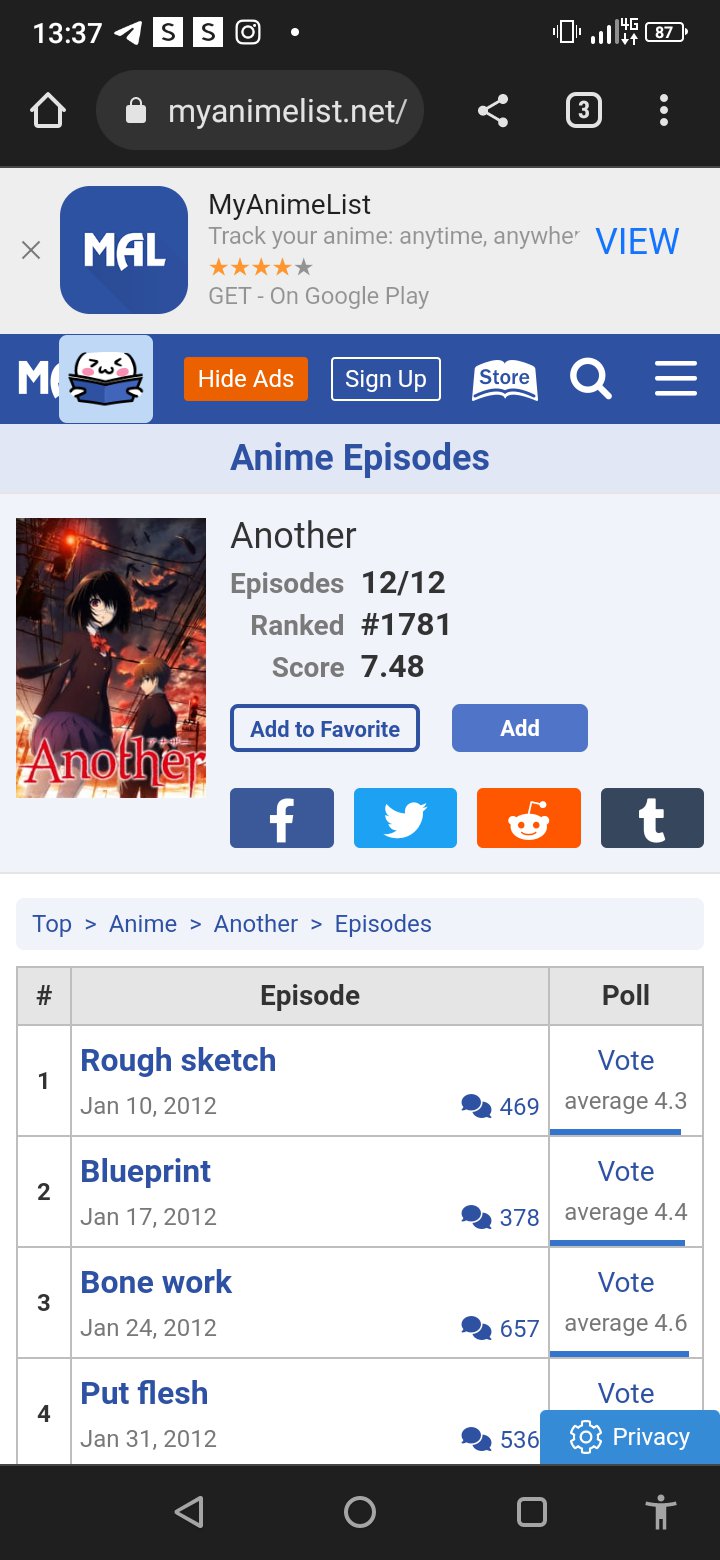This screenshot has height=1560, width=720.
Task: Open episode Rough sketch
Action: (178, 1060)
